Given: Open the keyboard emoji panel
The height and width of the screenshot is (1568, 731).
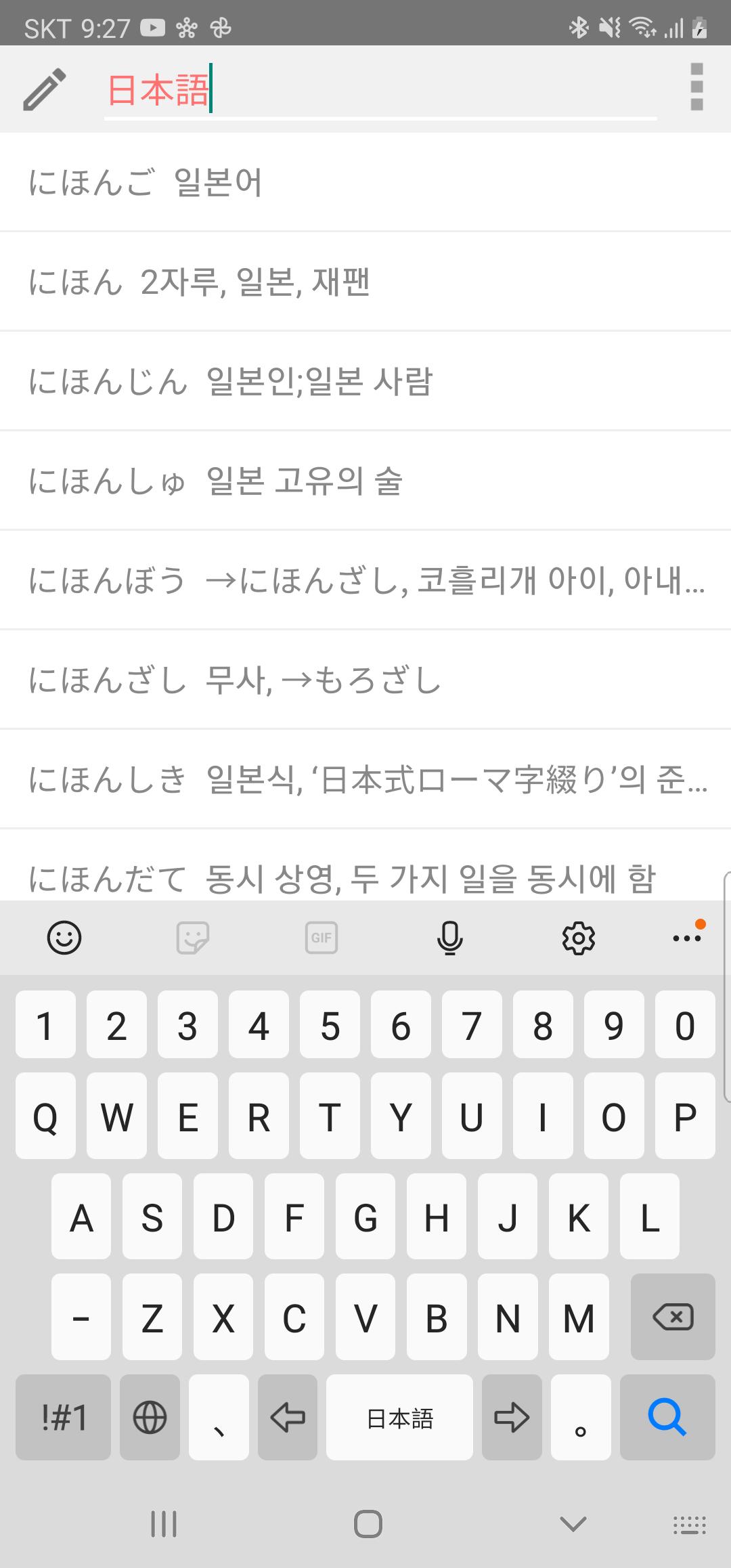Looking at the screenshot, I should (64, 938).
